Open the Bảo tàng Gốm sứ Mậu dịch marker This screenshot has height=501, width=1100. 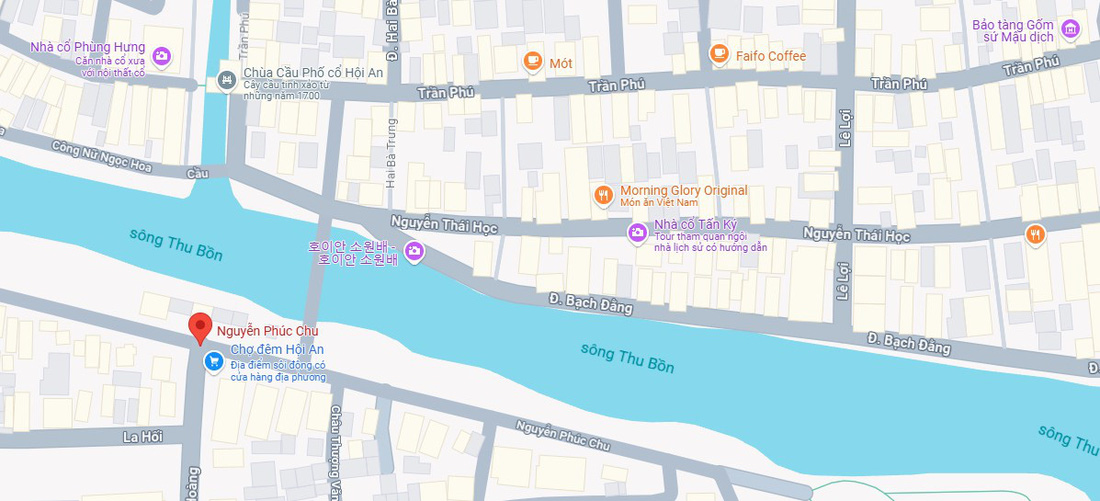click(x=1071, y=28)
